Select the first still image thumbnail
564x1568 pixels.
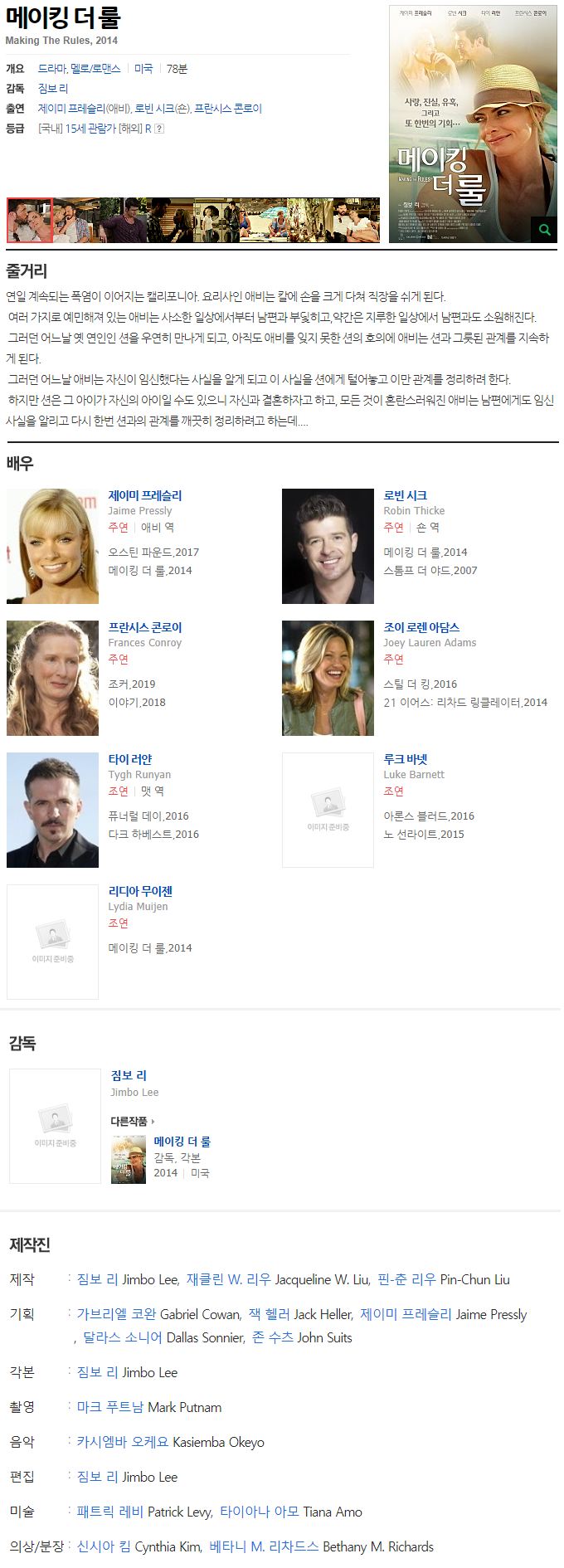click(30, 220)
